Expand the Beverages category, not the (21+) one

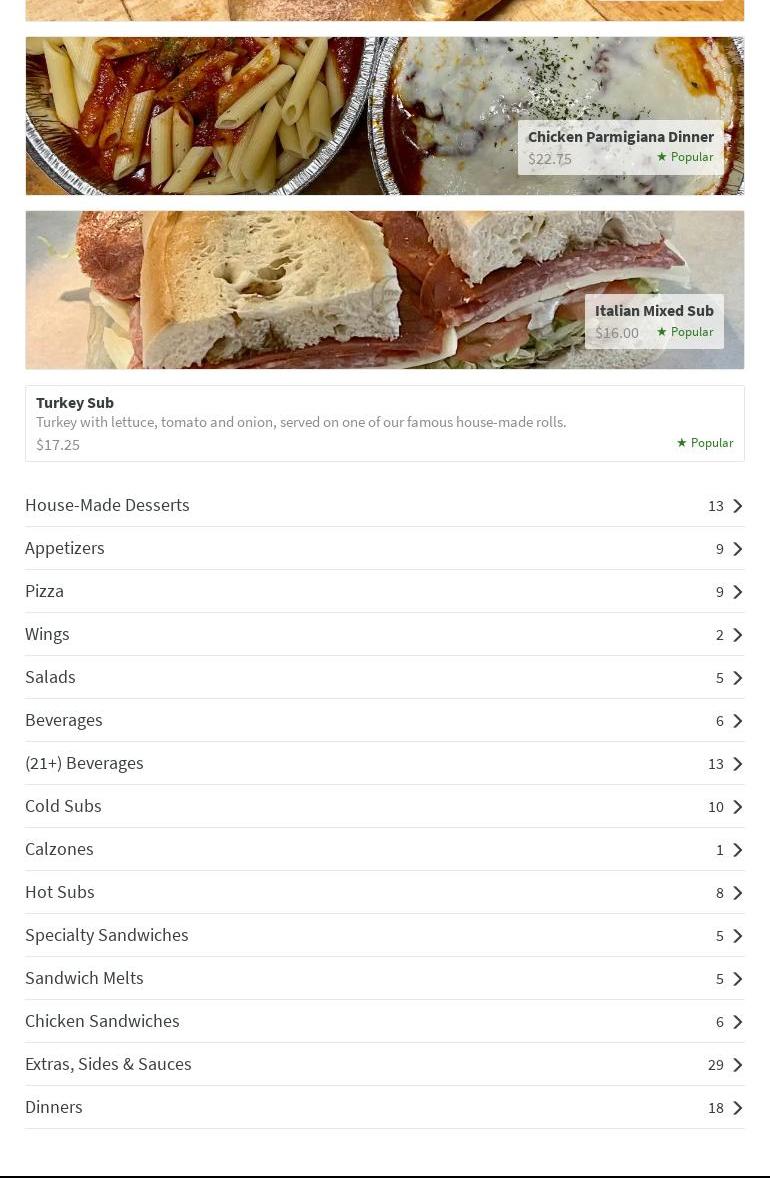[x=384, y=720]
